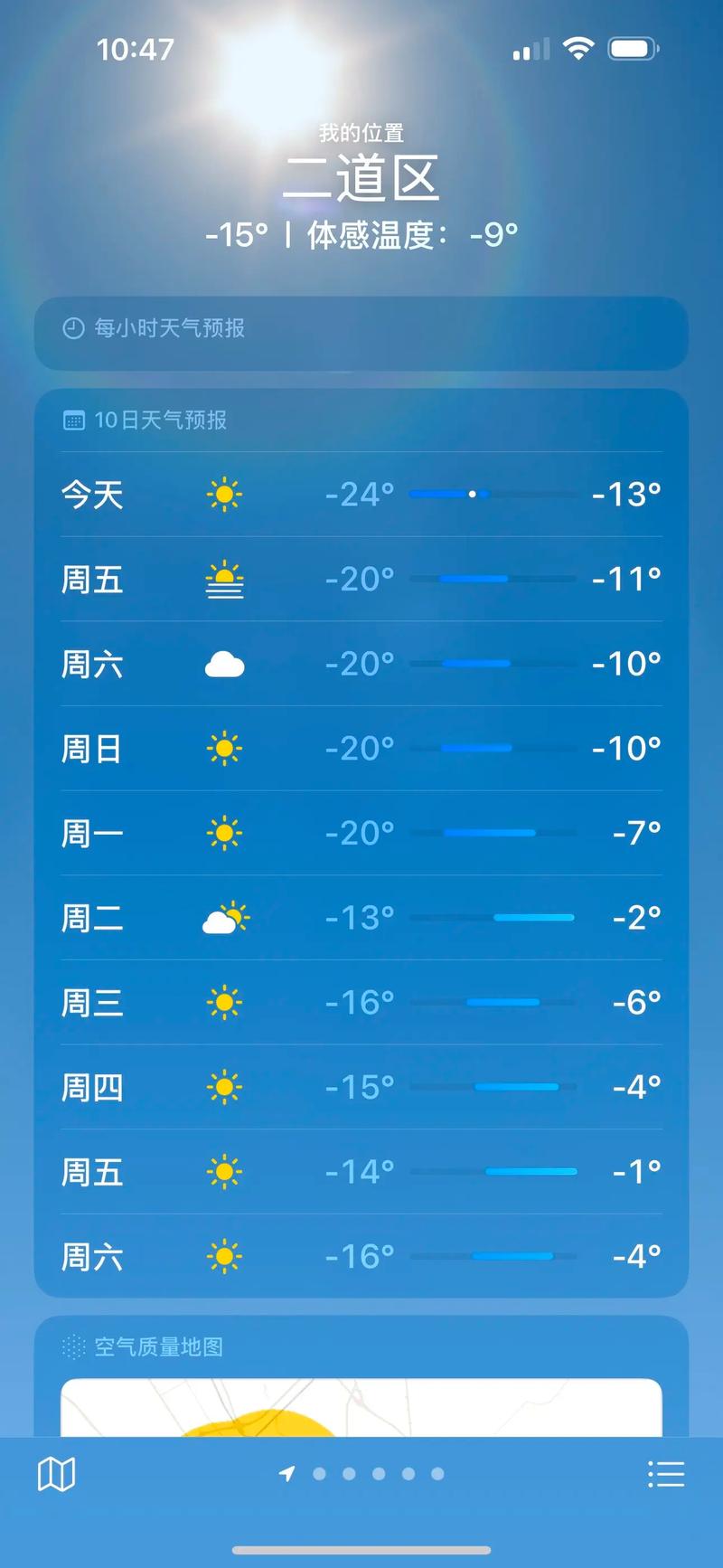Open the locations list via bottom right icon
The image size is (723, 1568).
(x=666, y=1474)
